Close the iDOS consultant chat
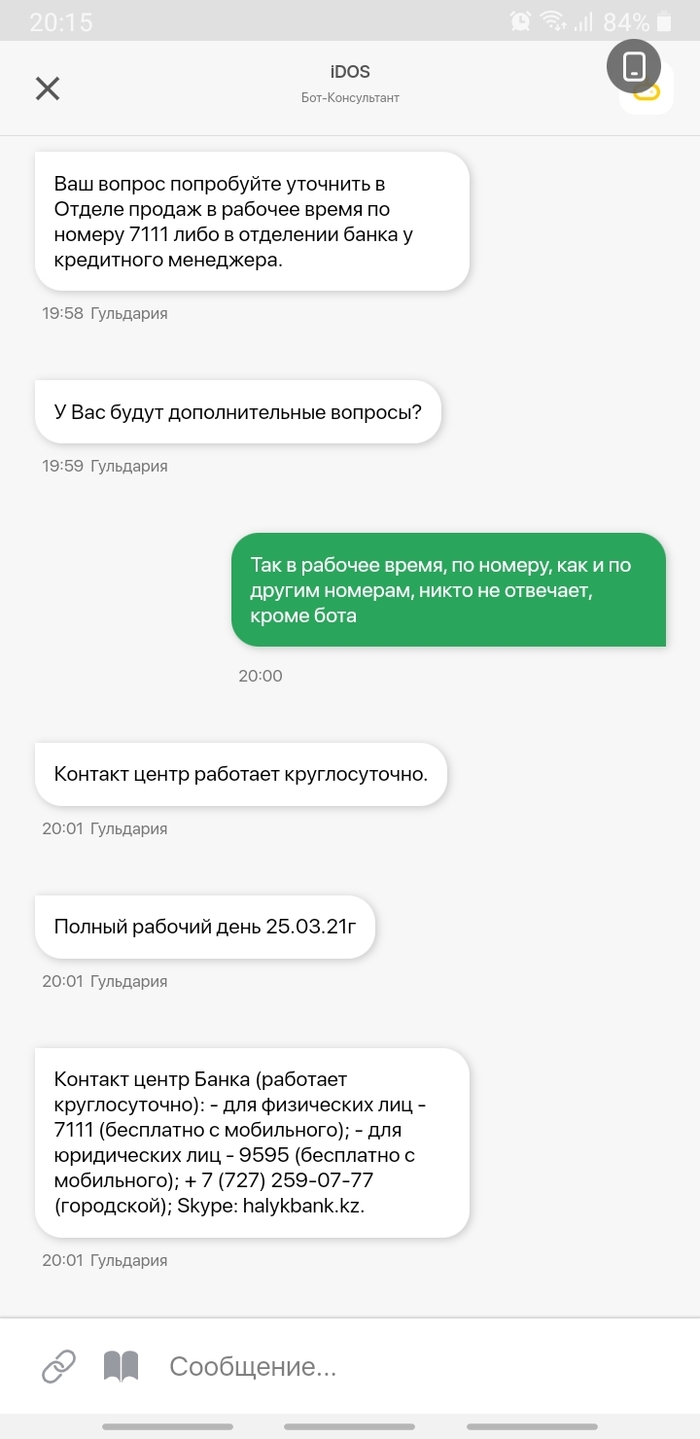Viewport: 700px width, 1439px height. (x=47, y=88)
